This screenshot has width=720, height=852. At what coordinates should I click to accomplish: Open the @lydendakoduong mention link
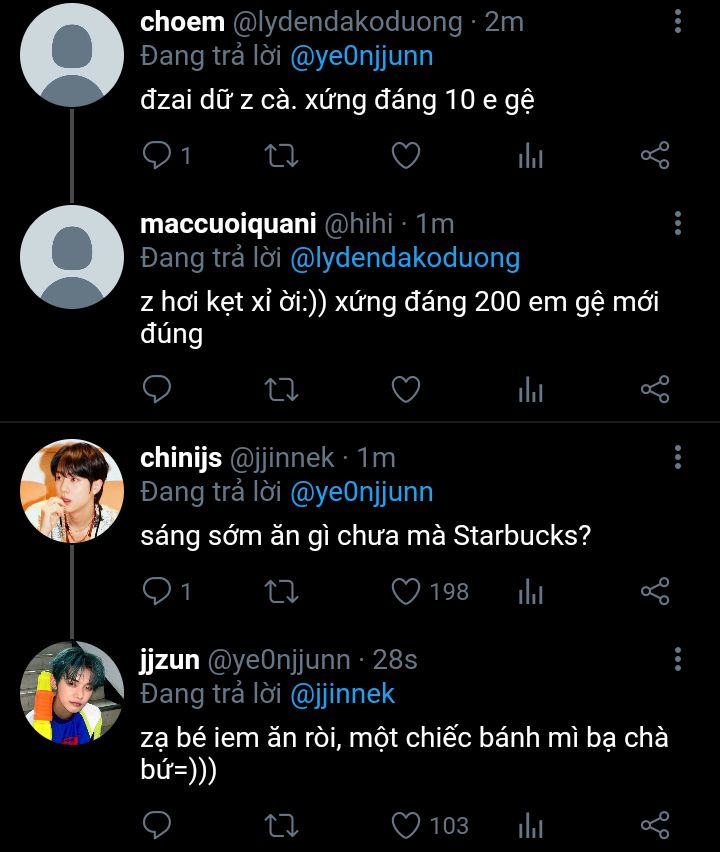(405, 258)
